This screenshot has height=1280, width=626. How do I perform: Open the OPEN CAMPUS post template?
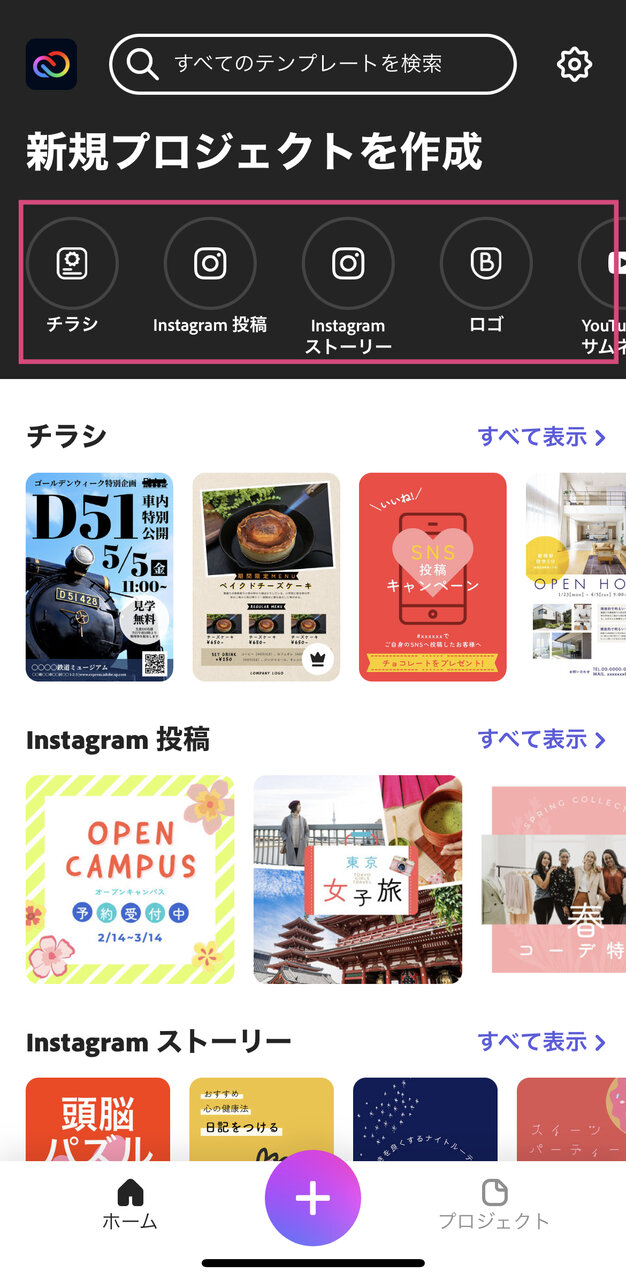130,880
